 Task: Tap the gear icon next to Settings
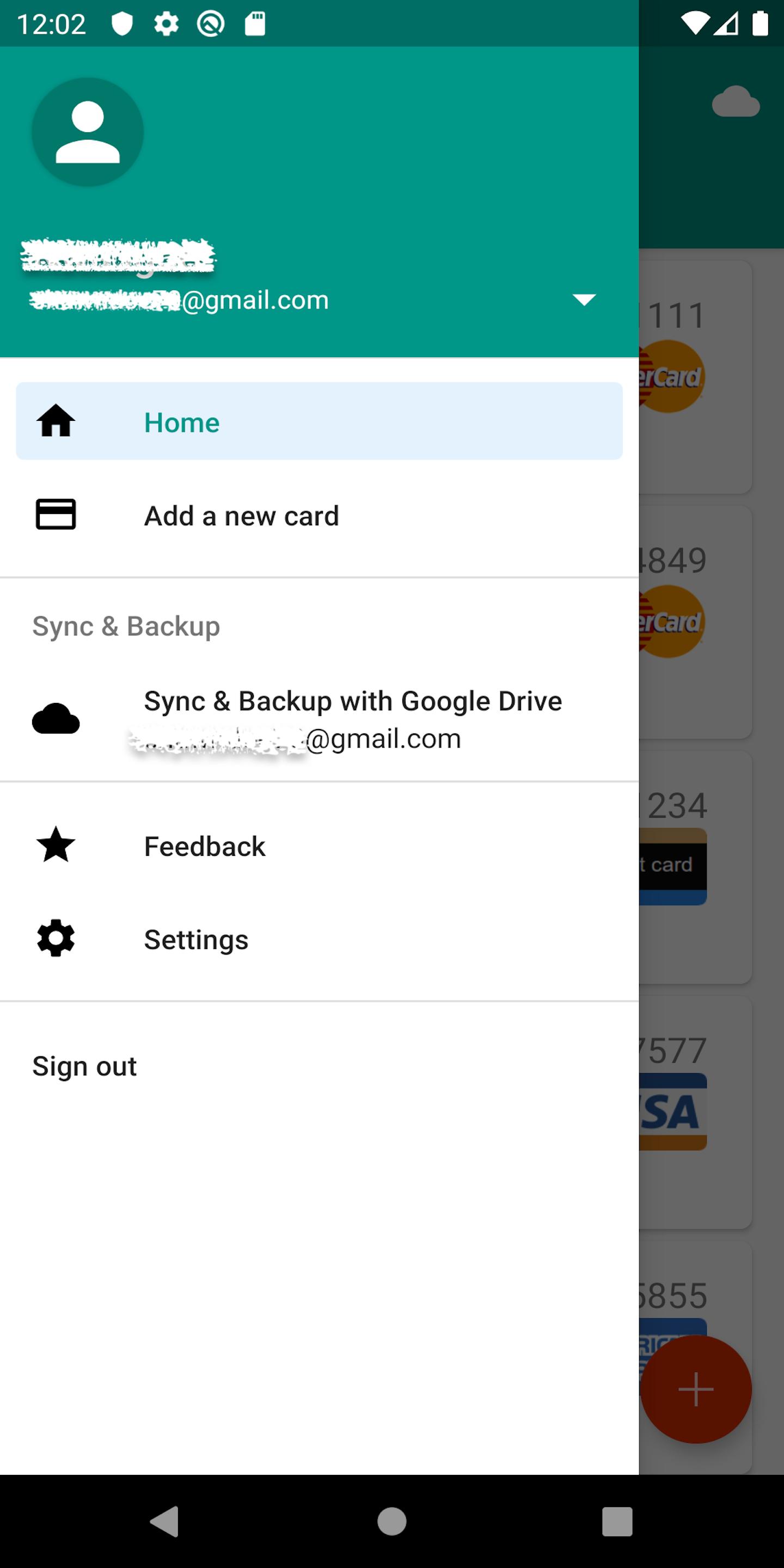(56, 938)
